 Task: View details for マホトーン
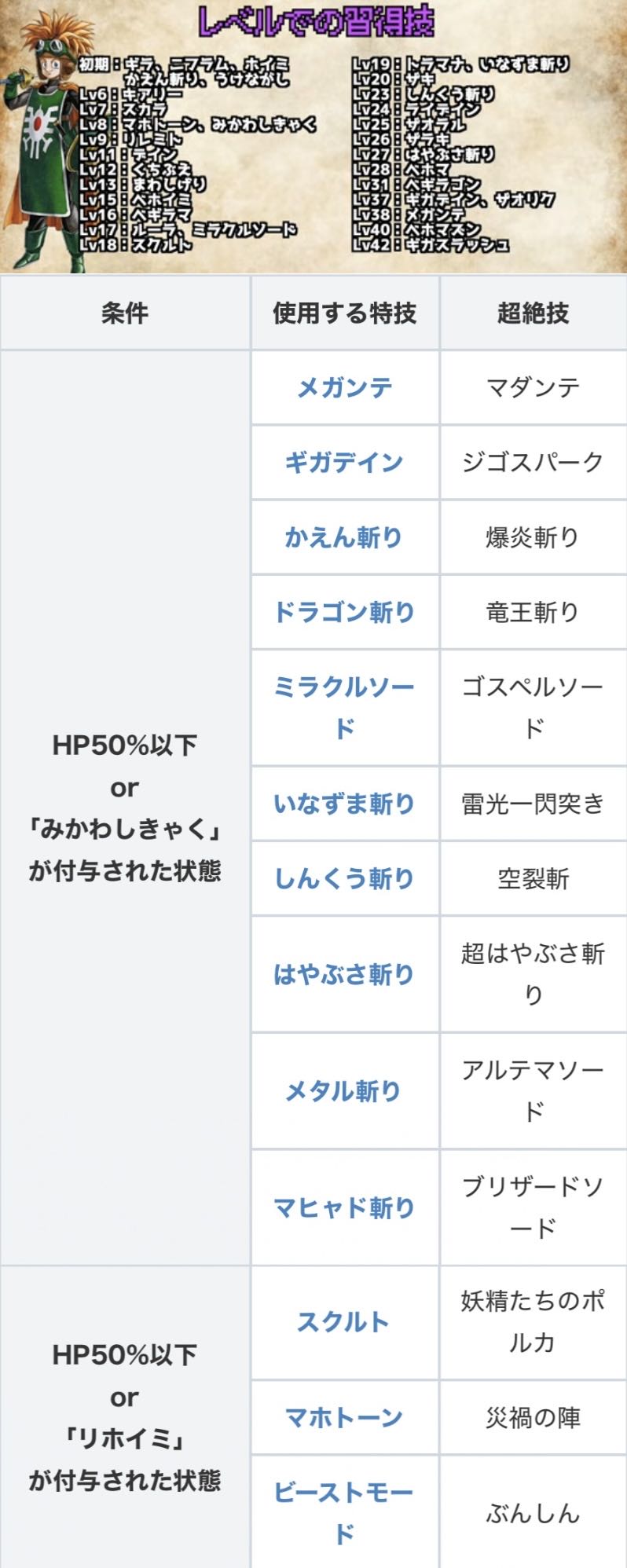coord(344,1418)
